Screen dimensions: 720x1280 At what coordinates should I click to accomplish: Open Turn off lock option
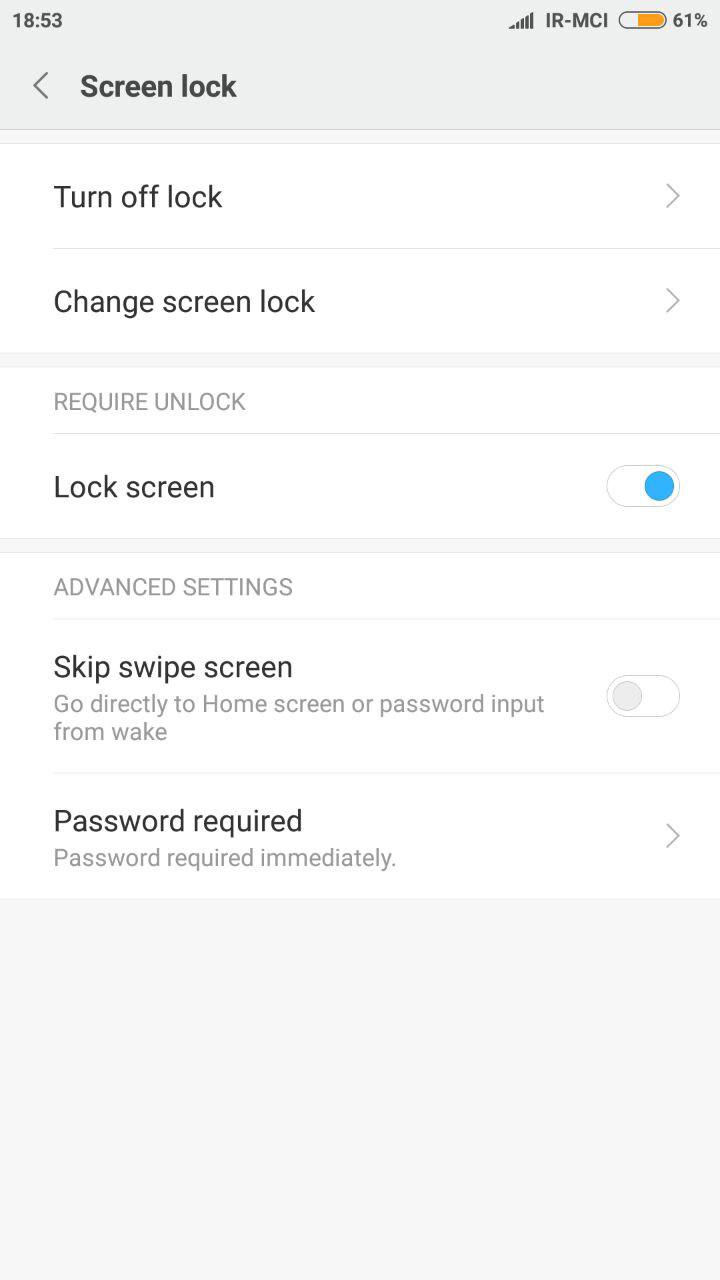pyautogui.click(x=360, y=196)
